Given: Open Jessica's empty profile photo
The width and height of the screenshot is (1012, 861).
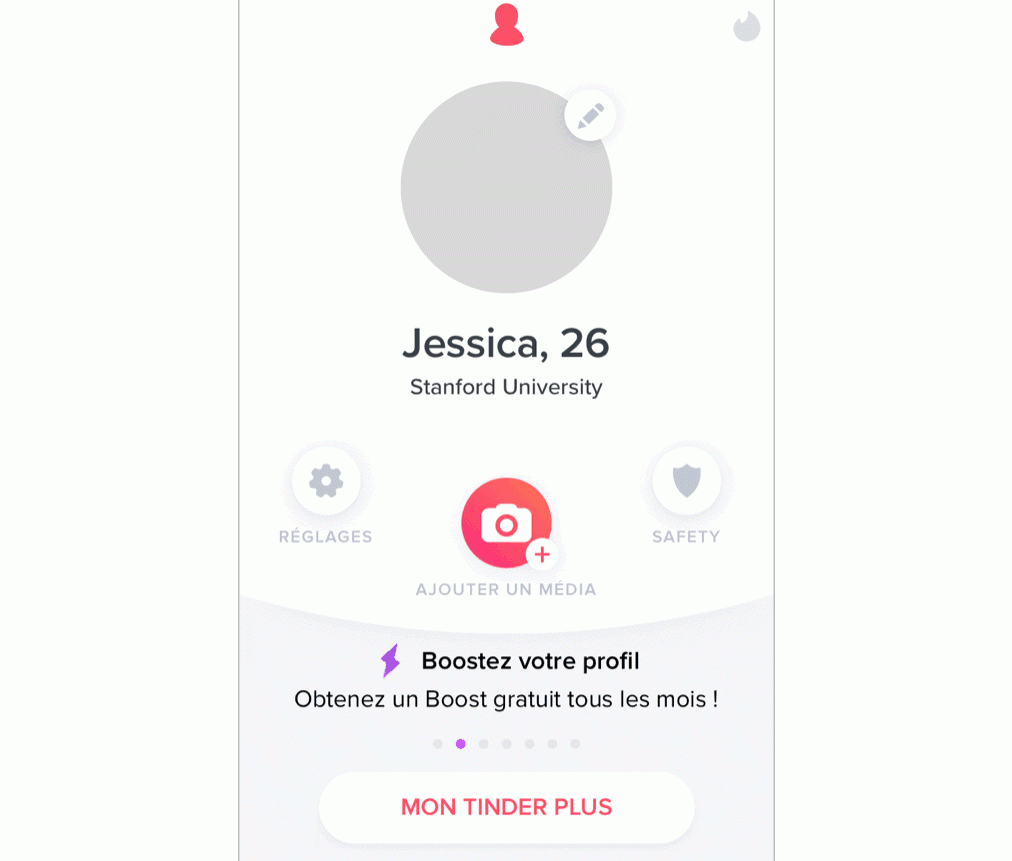Looking at the screenshot, I should (x=506, y=187).
